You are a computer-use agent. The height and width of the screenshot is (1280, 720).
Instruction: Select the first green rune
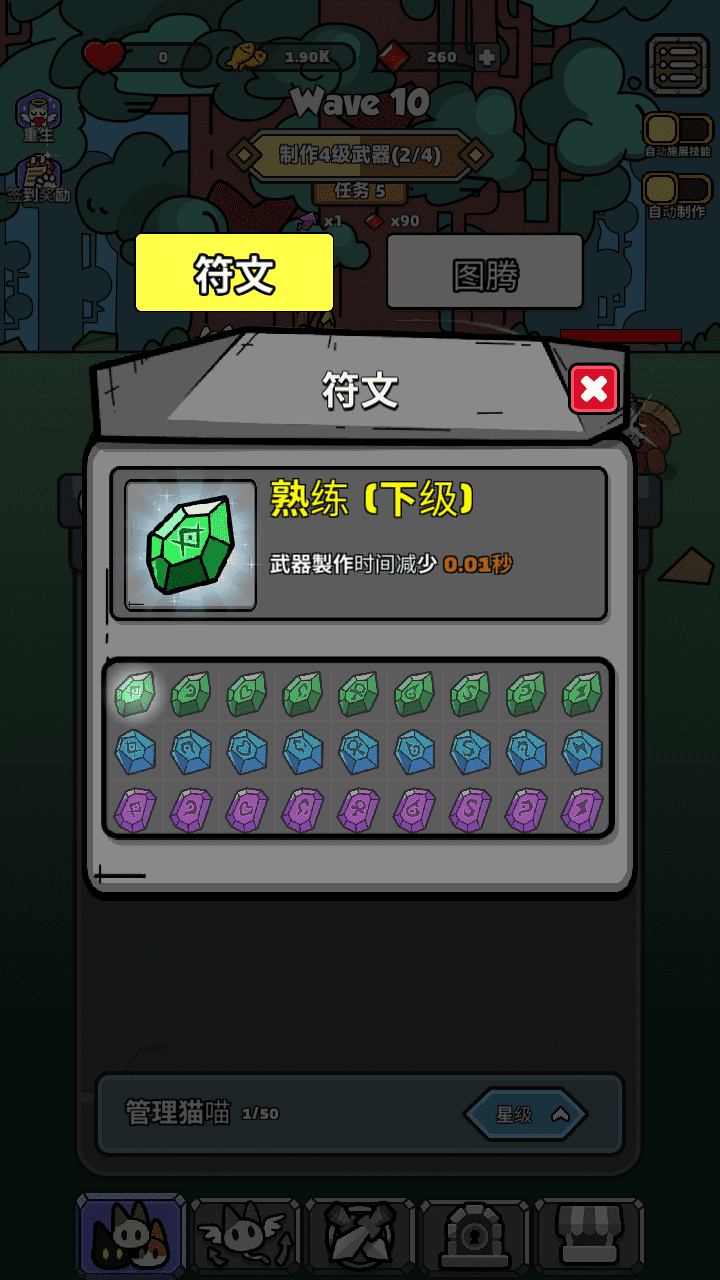coord(133,694)
